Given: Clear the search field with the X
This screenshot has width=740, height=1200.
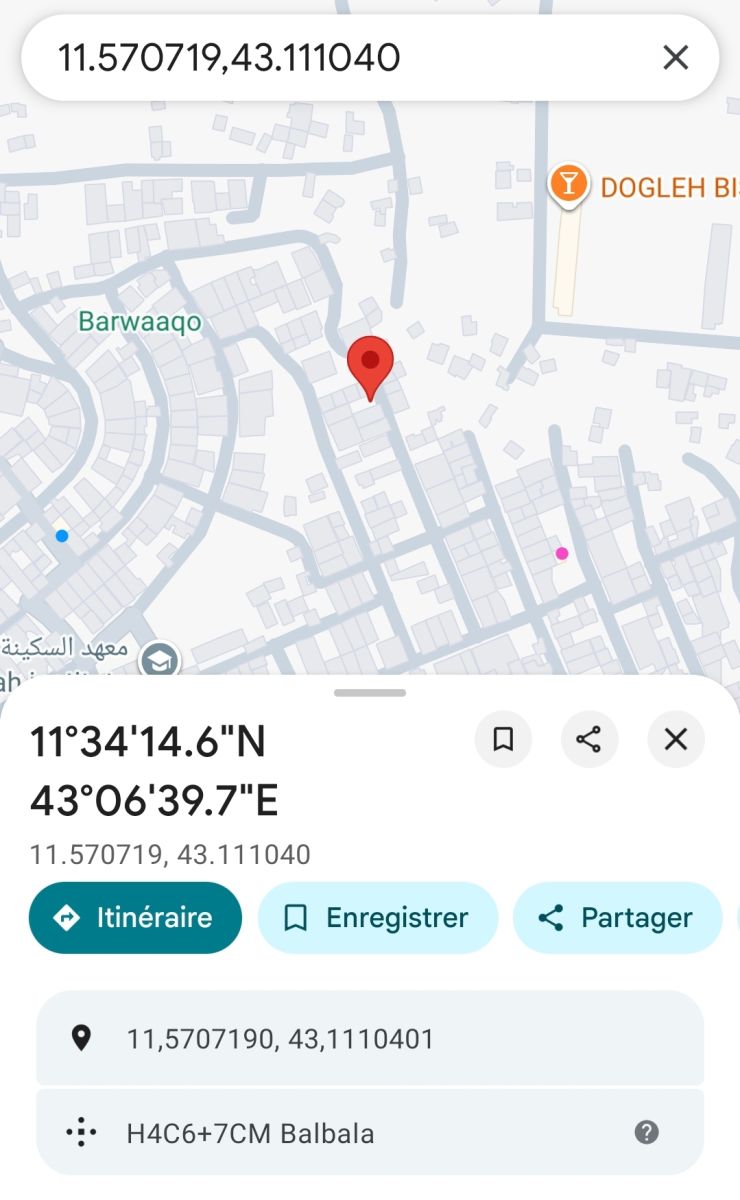Looking at the screenshot, I should tap(676, 57).
